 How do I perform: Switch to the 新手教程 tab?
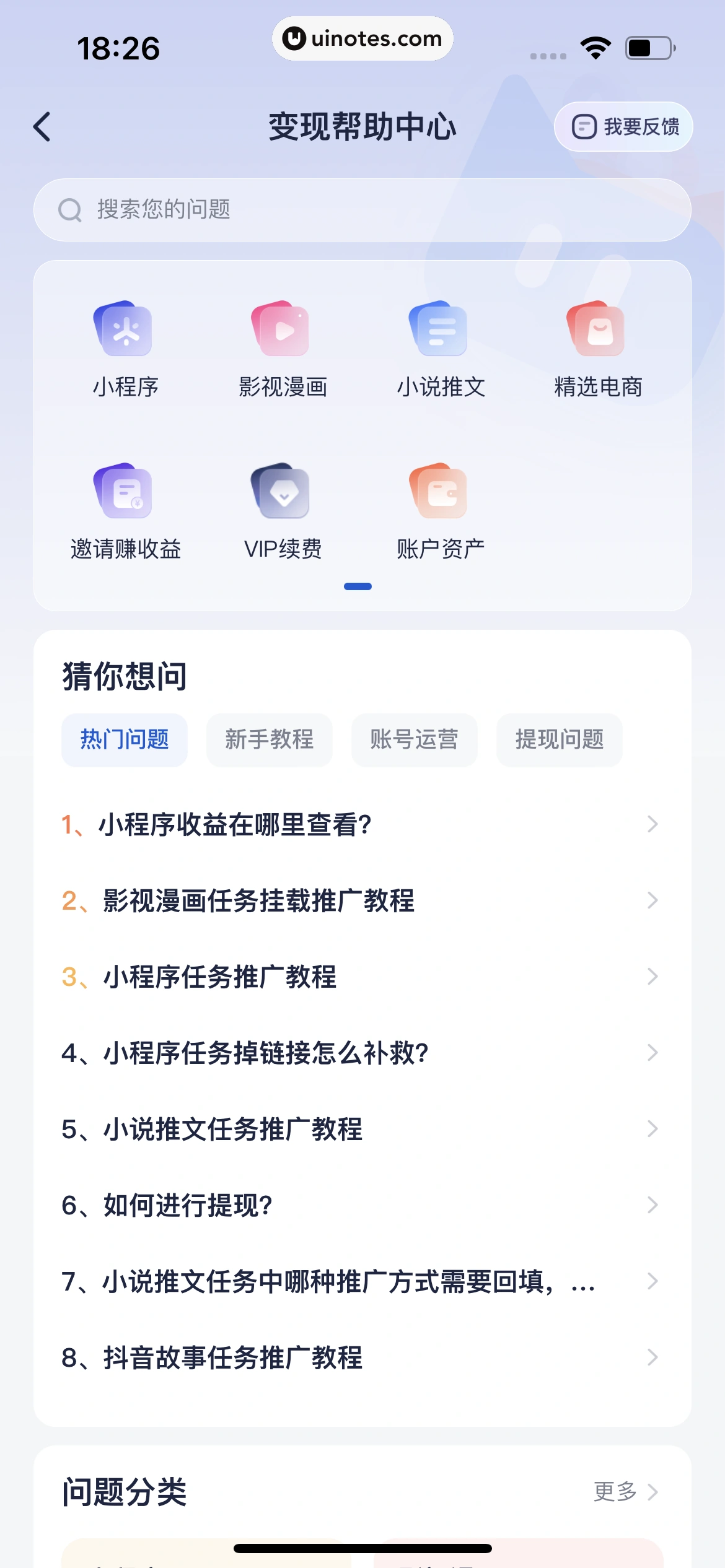(269, 740)
